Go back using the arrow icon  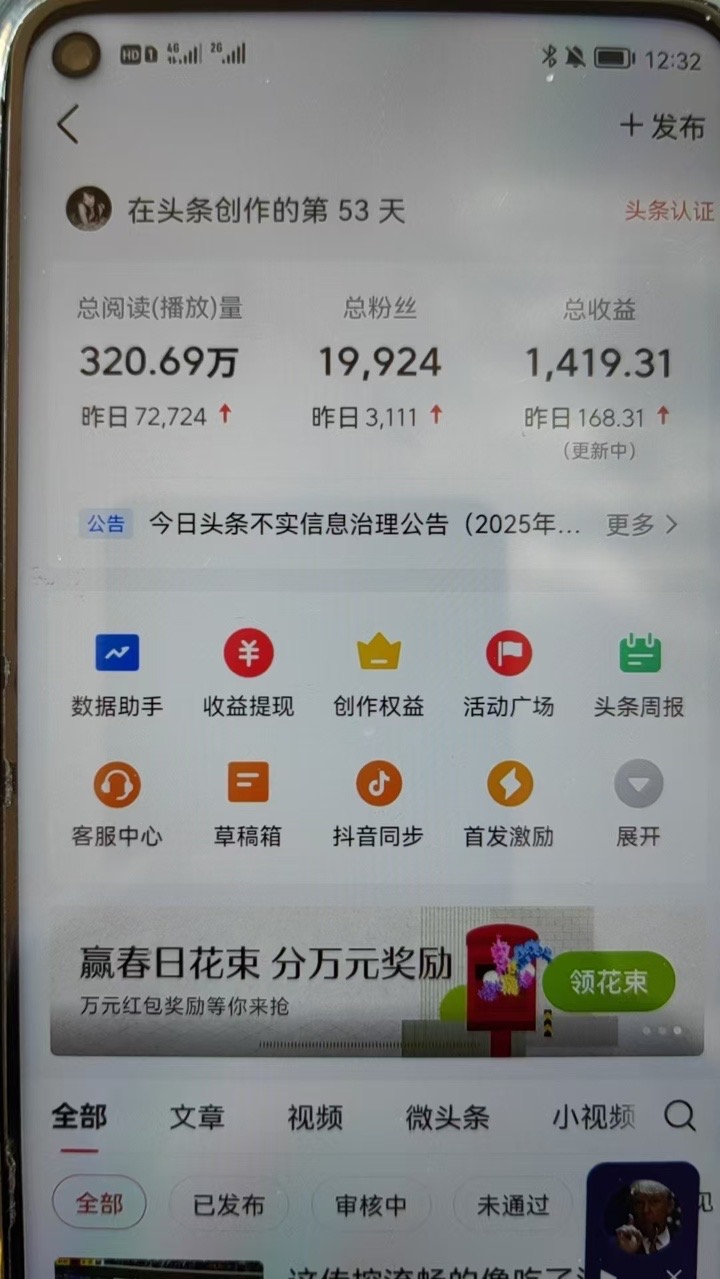[67, 125]
